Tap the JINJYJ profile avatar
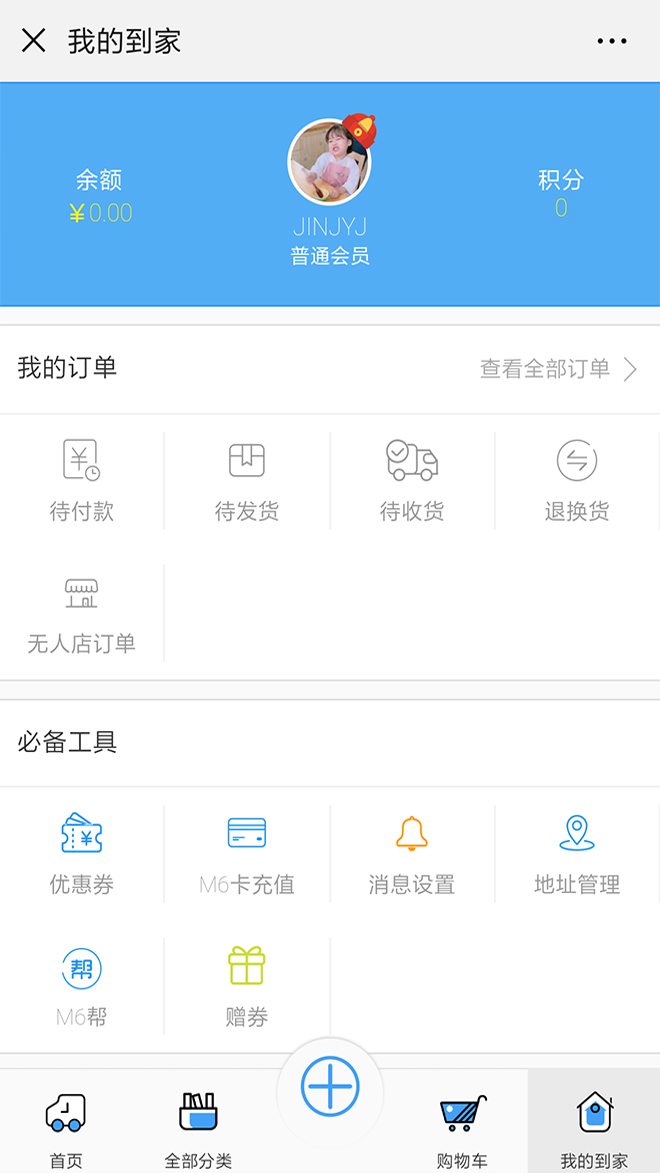 [329, 162]
